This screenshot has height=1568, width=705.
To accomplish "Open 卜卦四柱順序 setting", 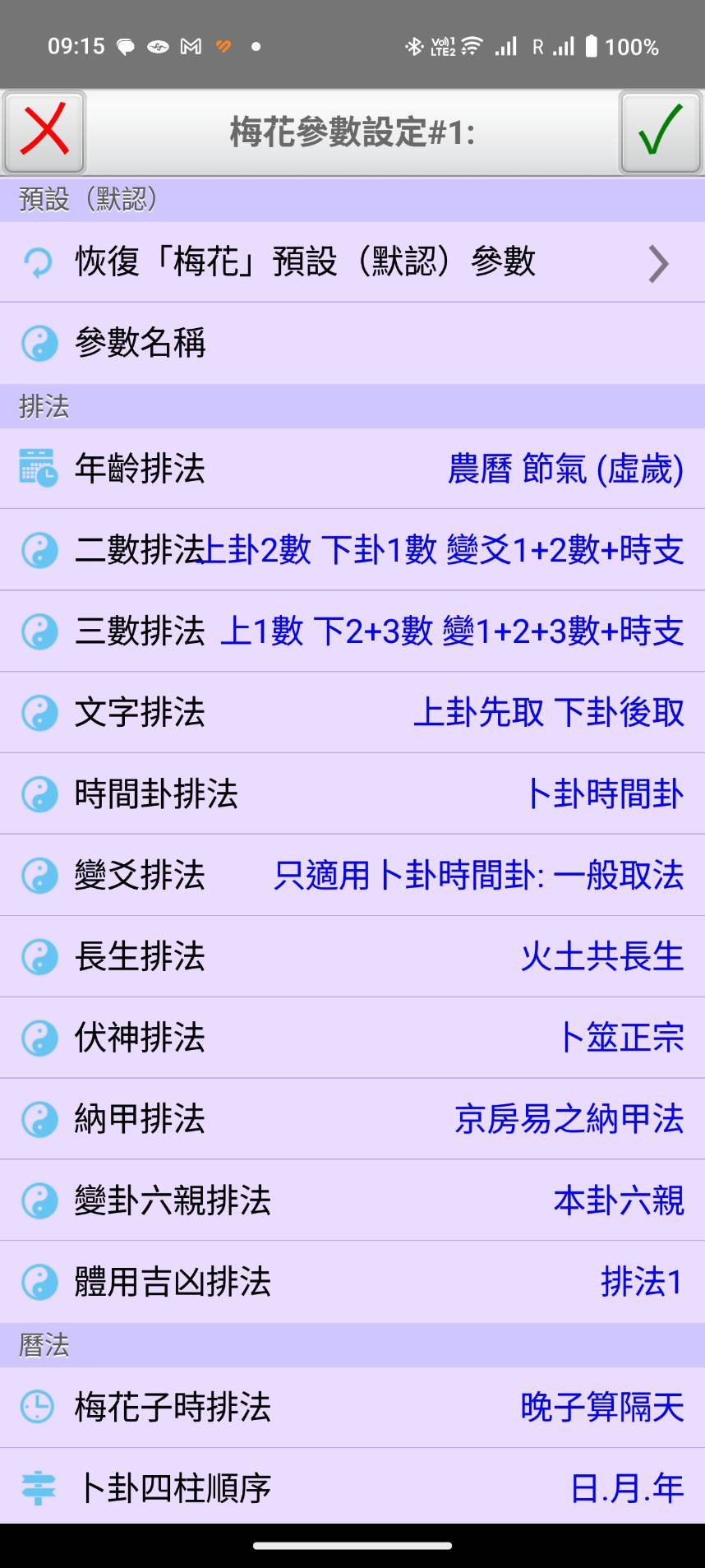I will tap(352, 1487).
